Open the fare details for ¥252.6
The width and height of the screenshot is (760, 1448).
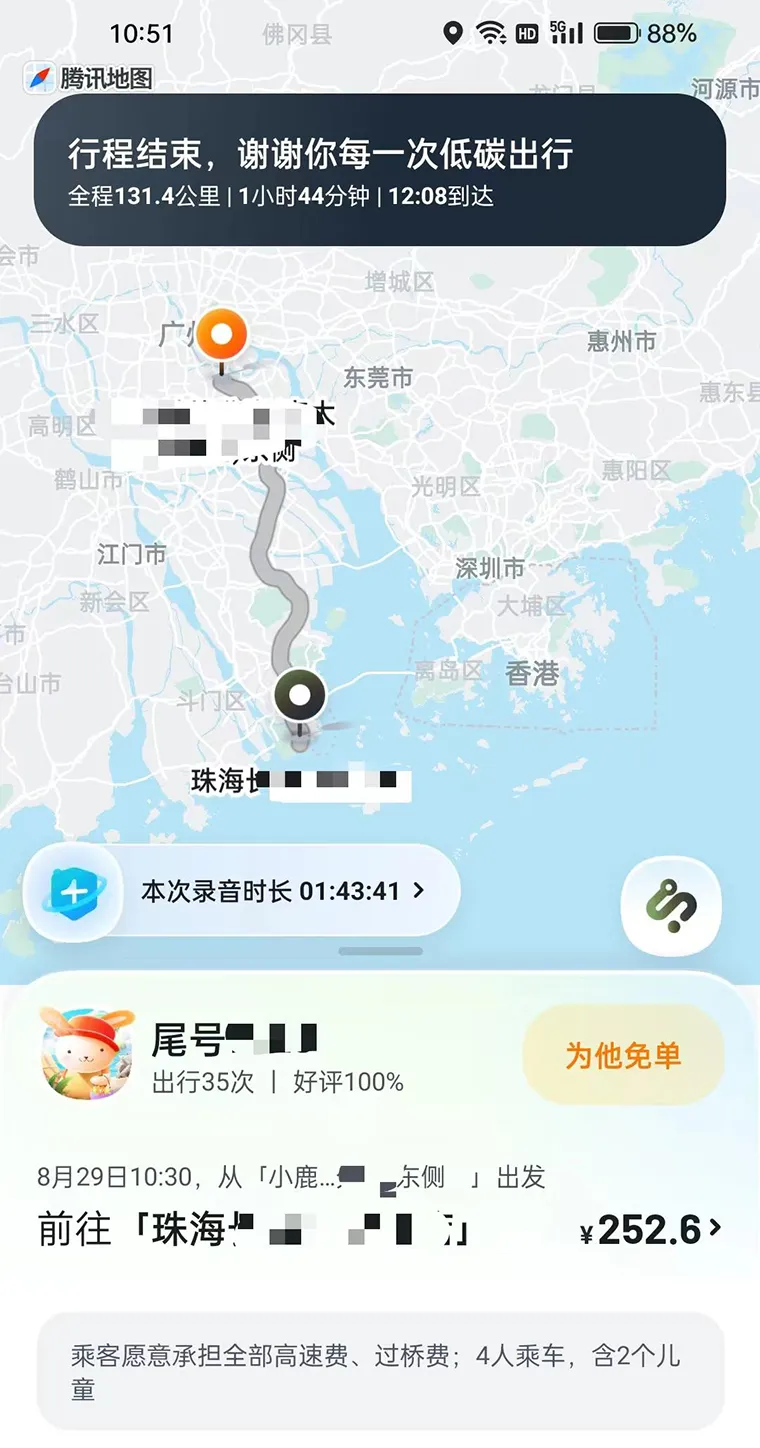coord(651,1231)
